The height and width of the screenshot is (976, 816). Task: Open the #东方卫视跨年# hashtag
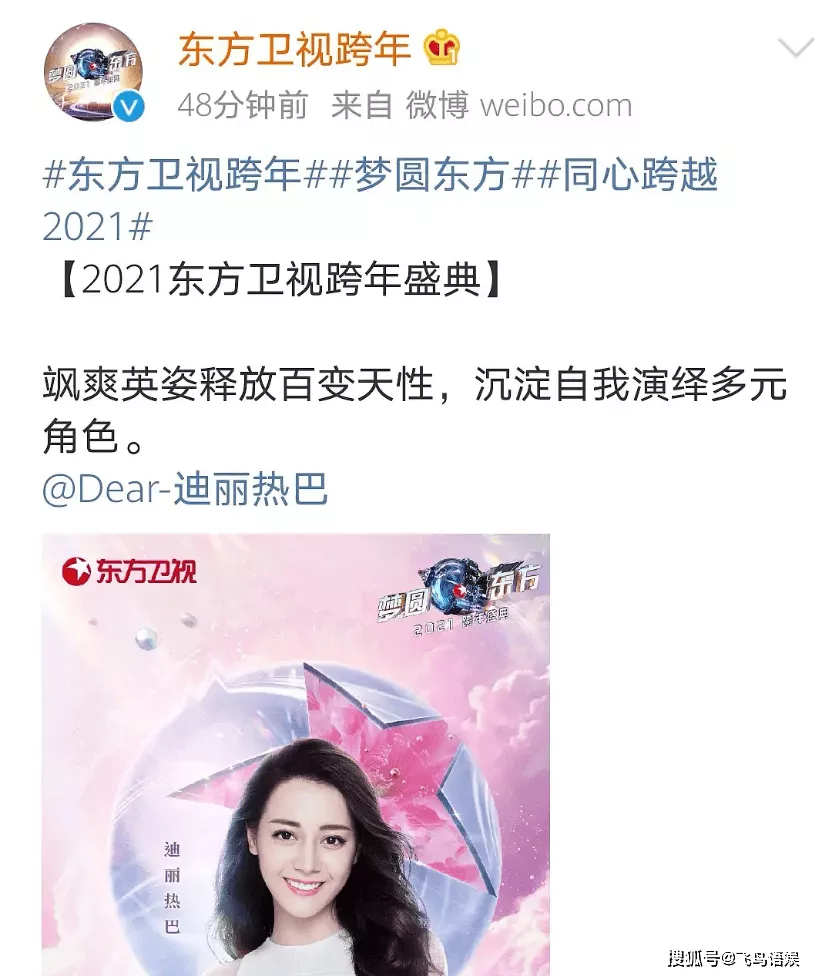pyautogui.click(x=172, y=176)
